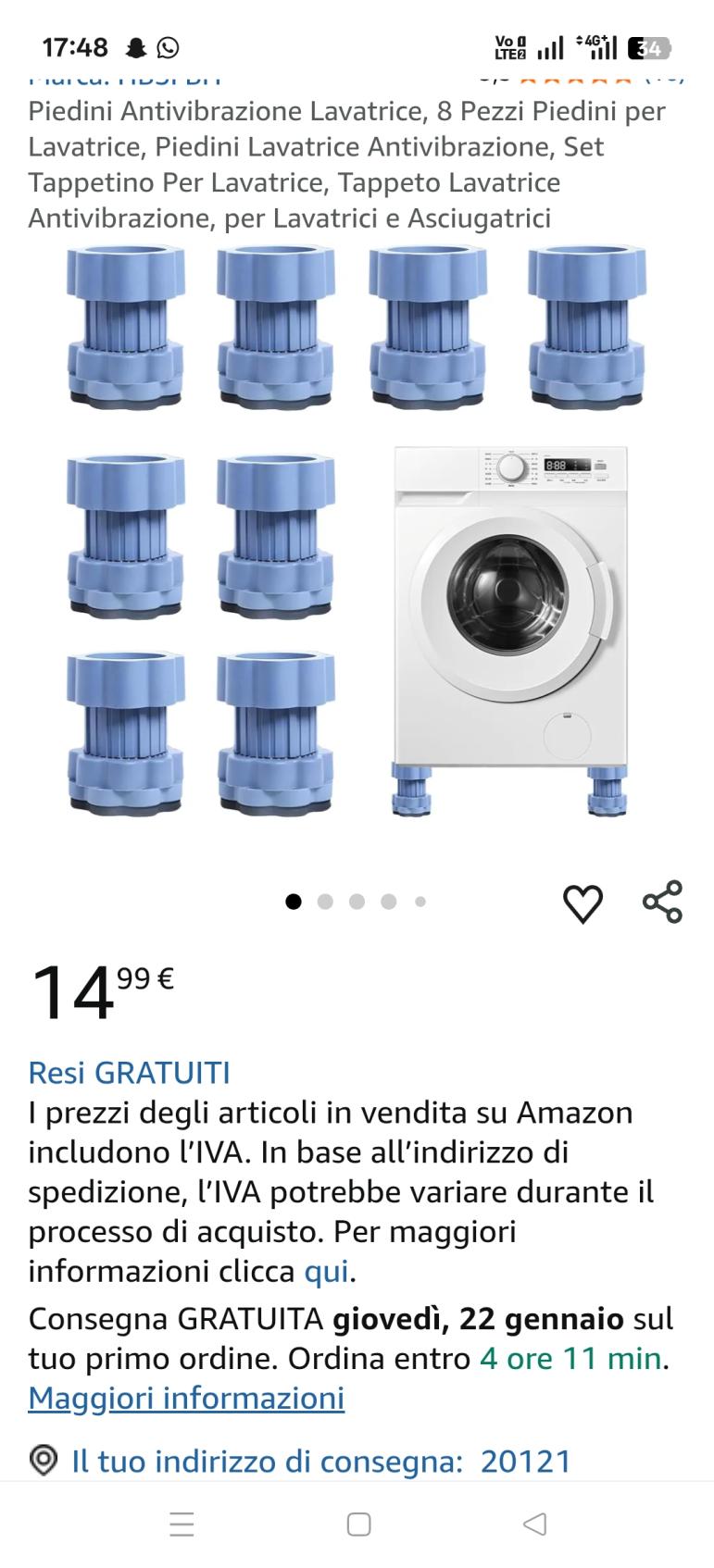714x1568 pixels.
Task: Share this washing machine feet listing
Action: tap(662, 902)
